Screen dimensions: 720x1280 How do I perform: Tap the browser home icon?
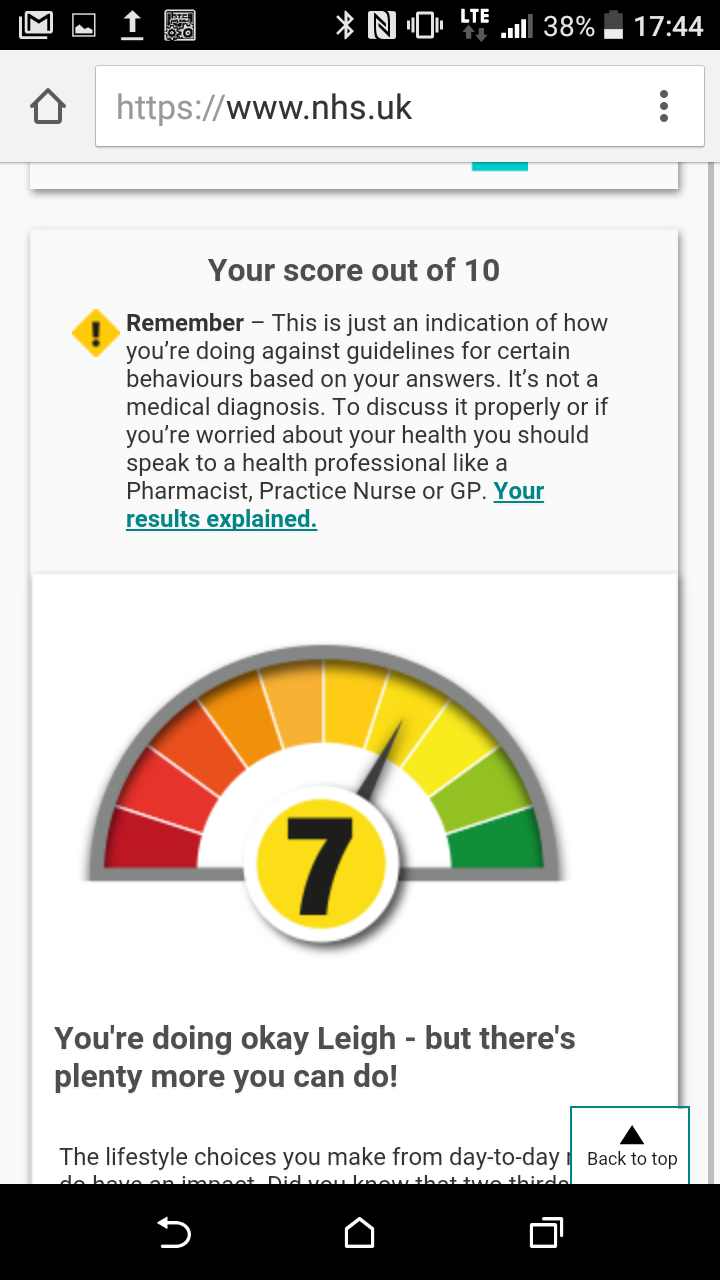point(48,106)
